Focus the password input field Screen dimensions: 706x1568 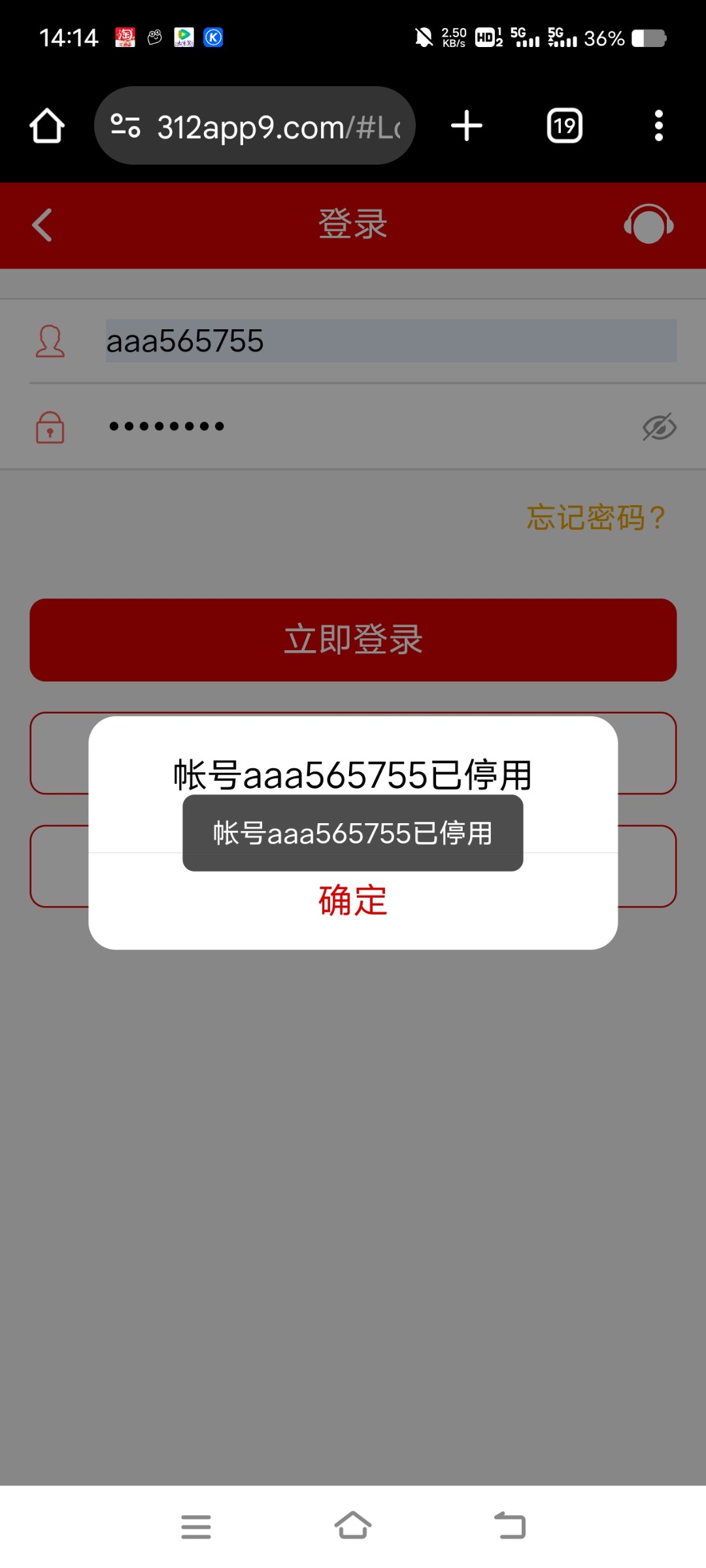[x=366, y=427]
